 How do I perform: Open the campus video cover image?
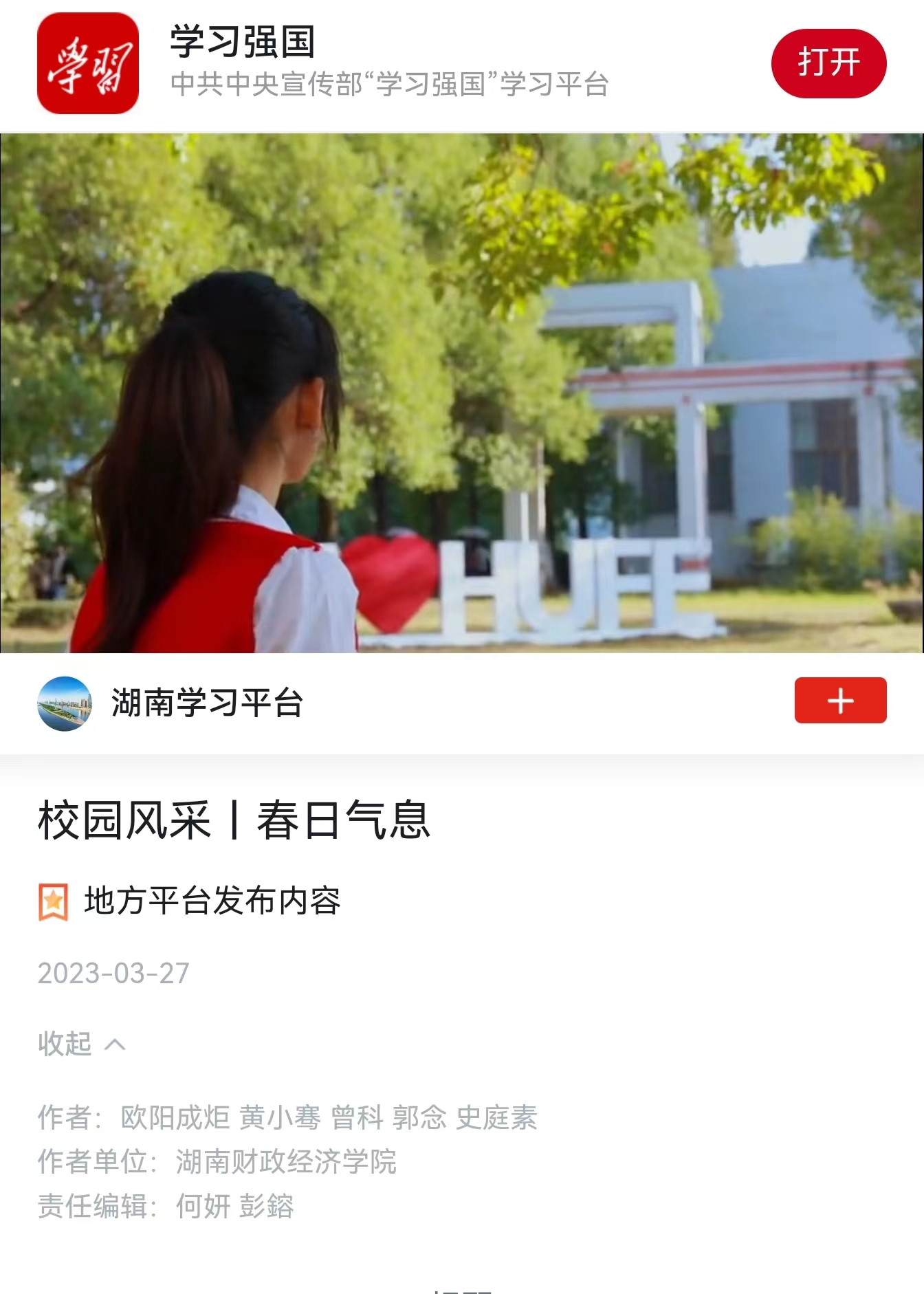point(462,393)
